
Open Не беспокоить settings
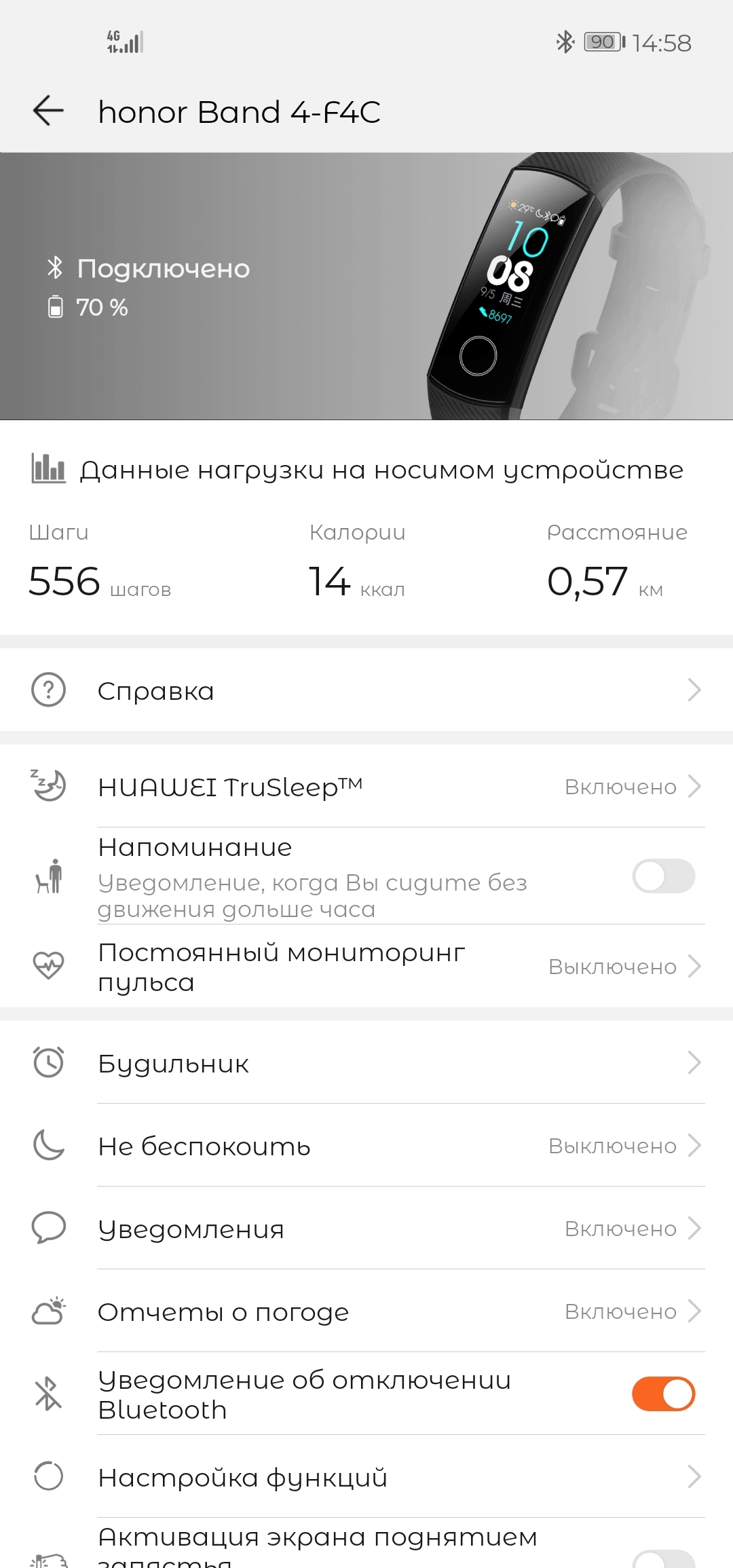(366, 1146)
